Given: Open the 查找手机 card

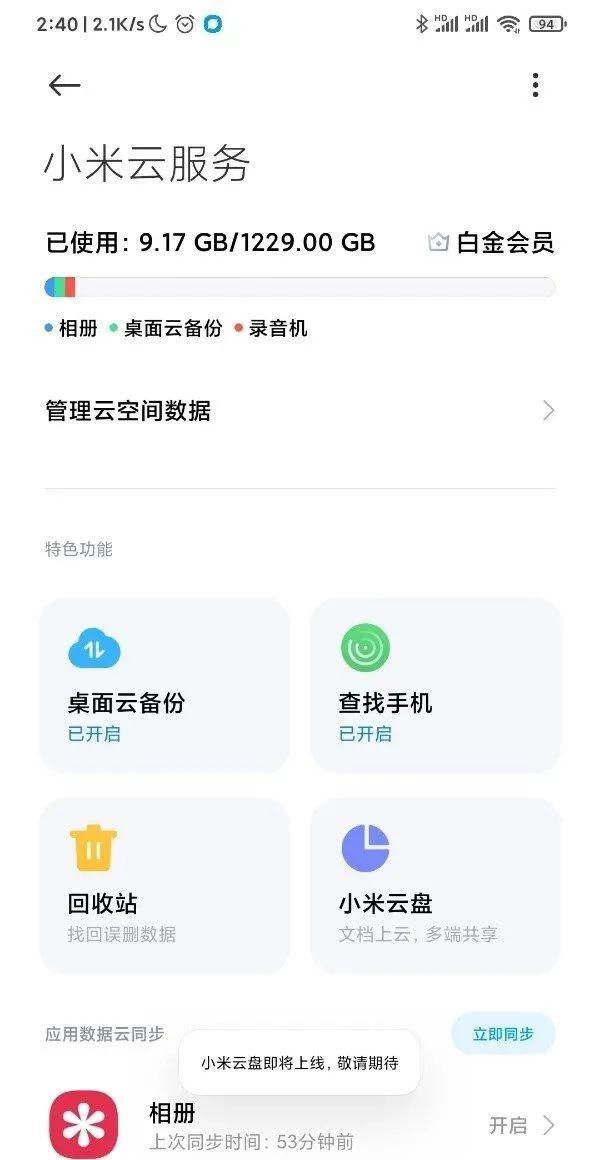Looking at the screenshot, I should pos(435,685).
